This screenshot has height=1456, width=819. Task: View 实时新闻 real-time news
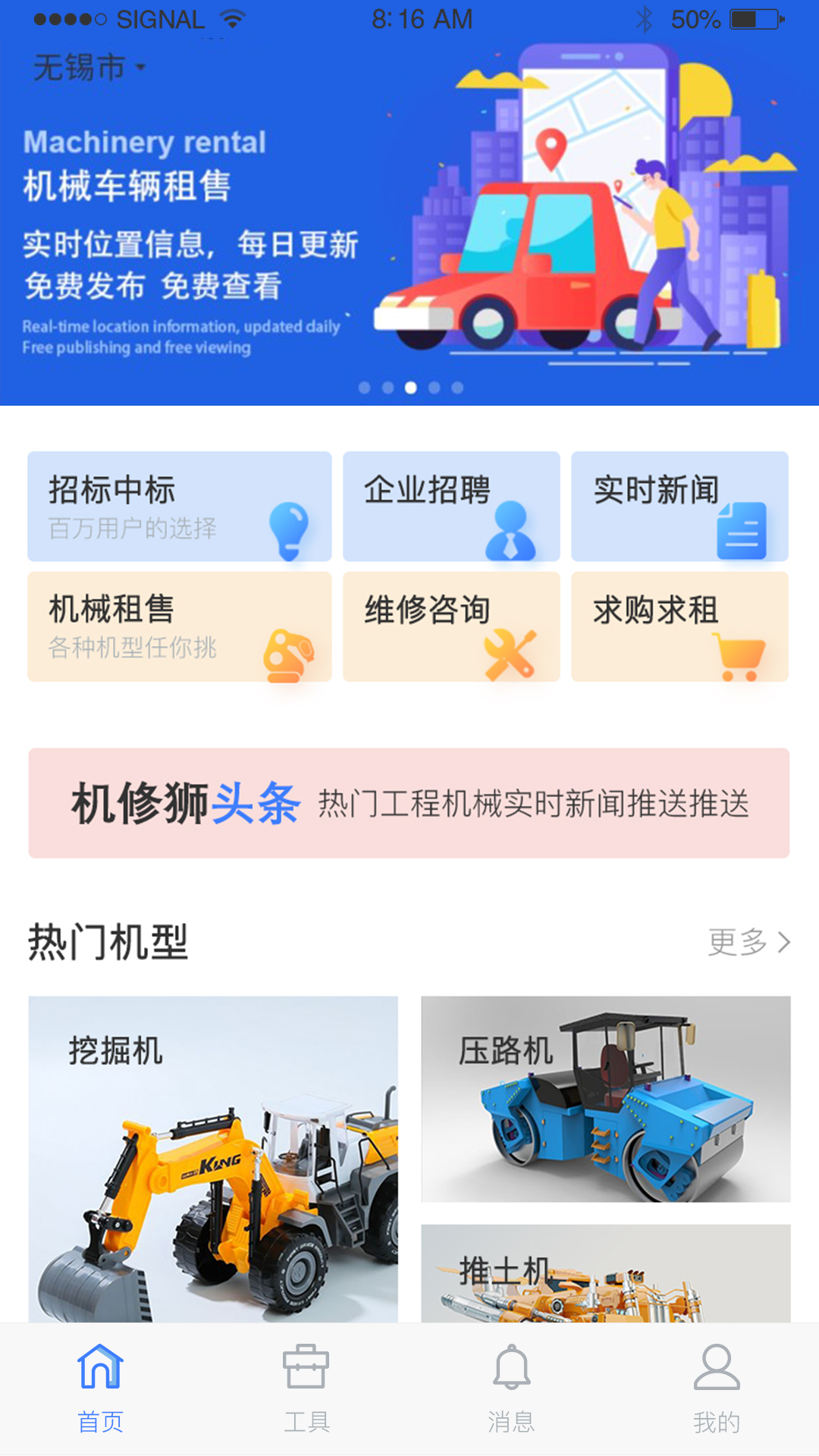679,507
